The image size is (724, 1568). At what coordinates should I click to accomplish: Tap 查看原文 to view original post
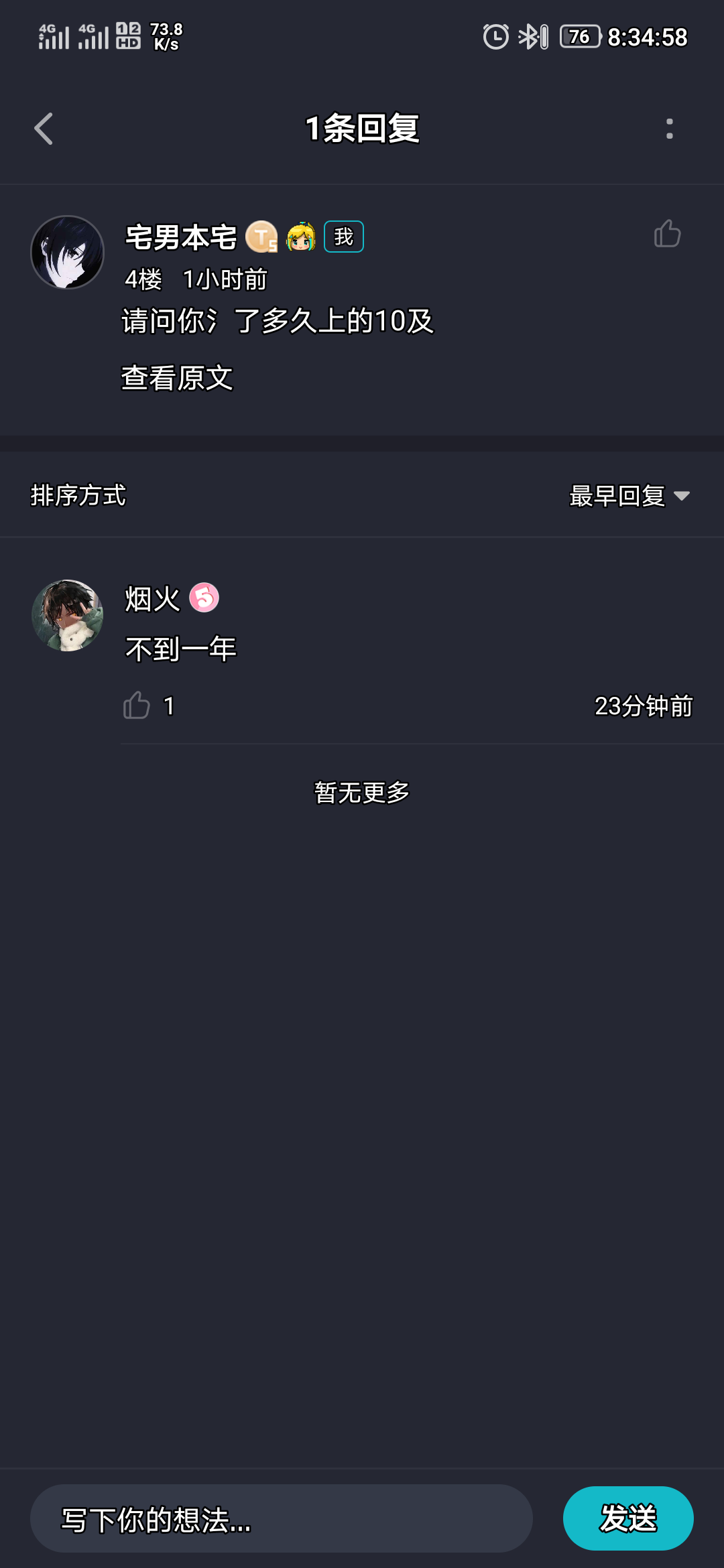point(177,378)
